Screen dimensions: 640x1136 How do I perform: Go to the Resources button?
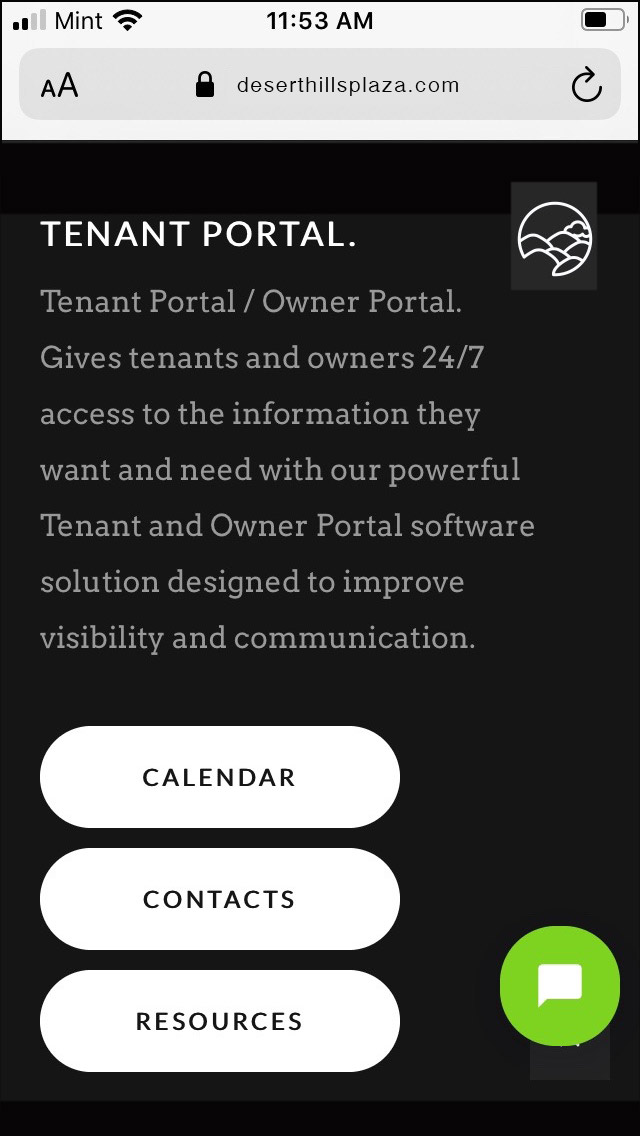(x=219, y=1021)
